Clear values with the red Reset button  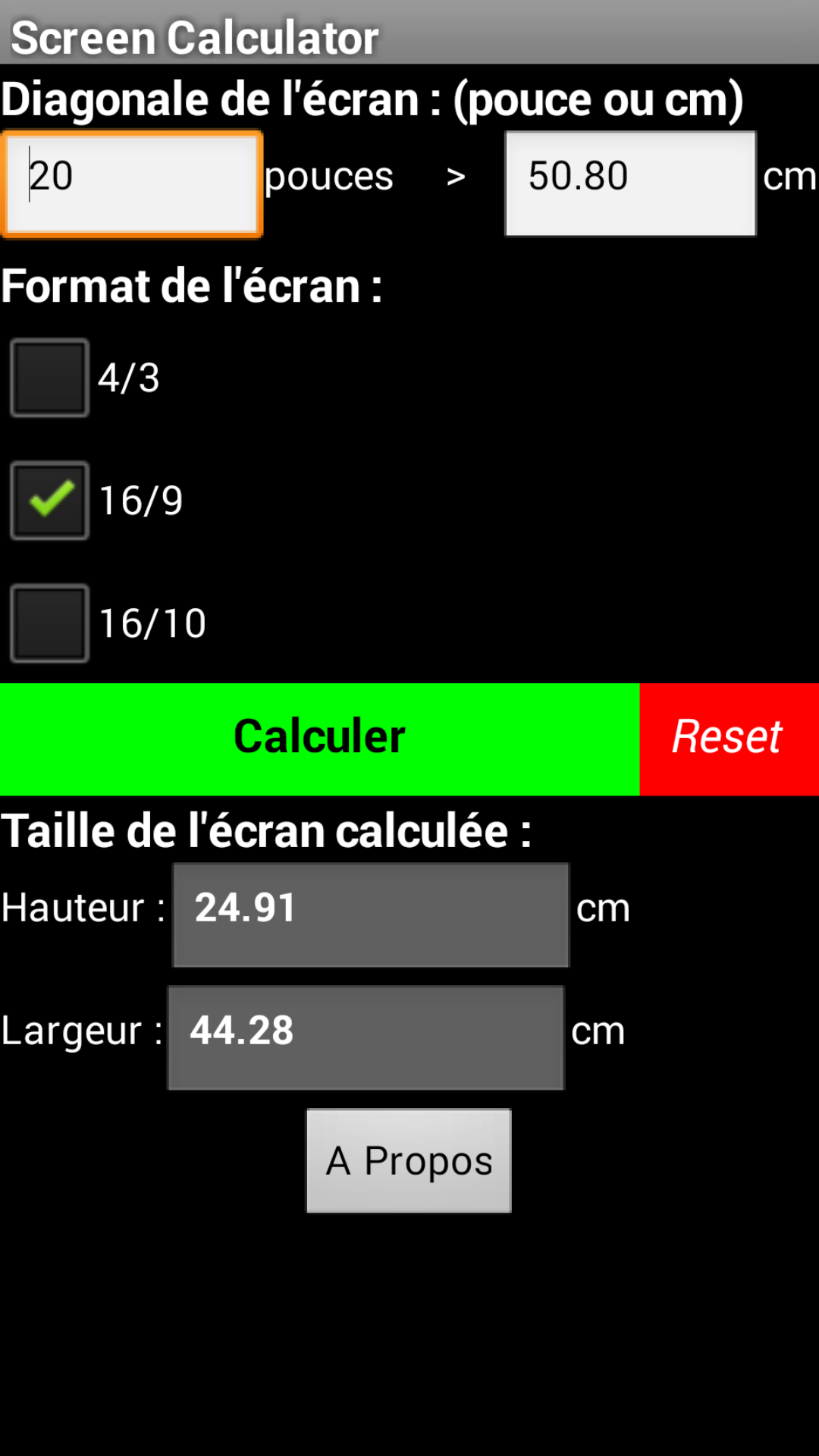click(729, 739)
